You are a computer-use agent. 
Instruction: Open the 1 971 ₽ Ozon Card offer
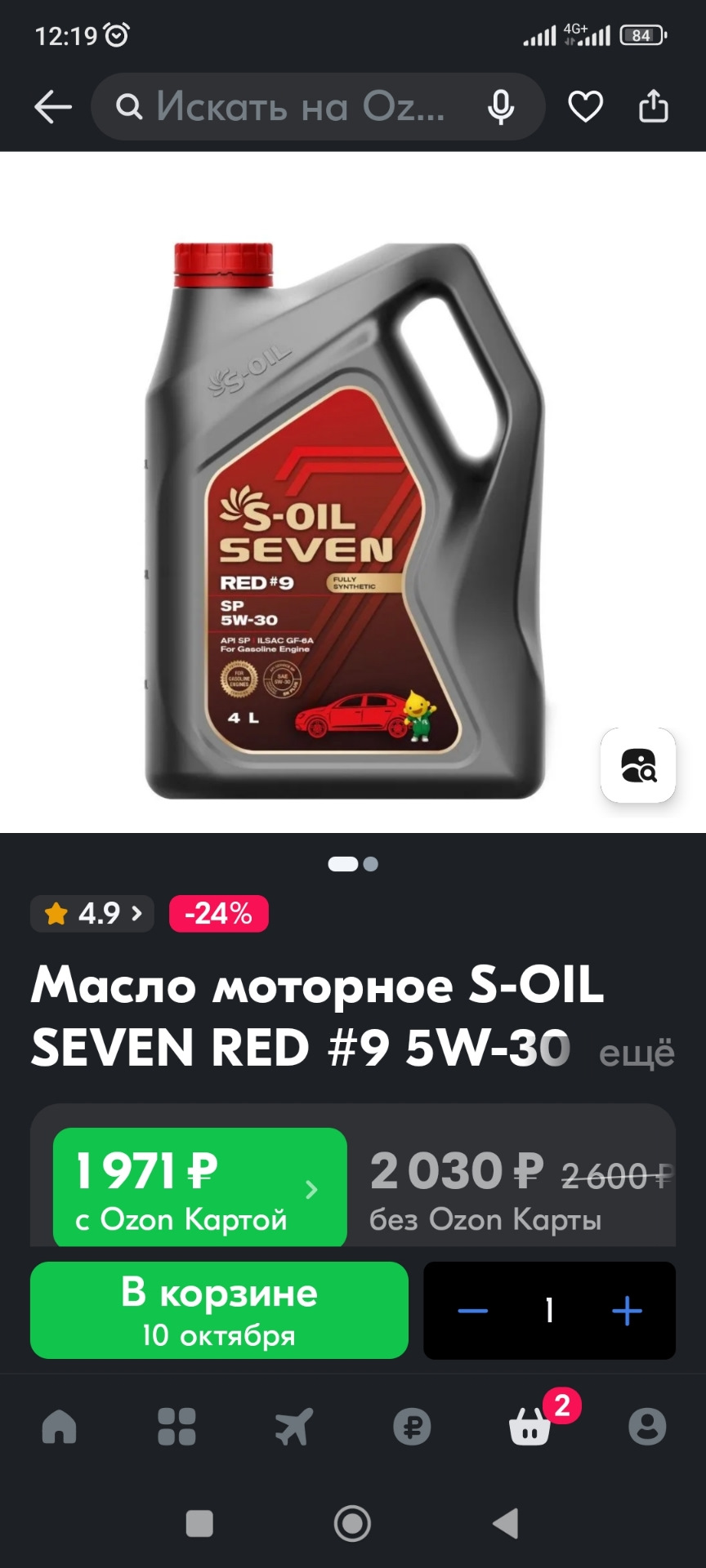coord(199,1188)
